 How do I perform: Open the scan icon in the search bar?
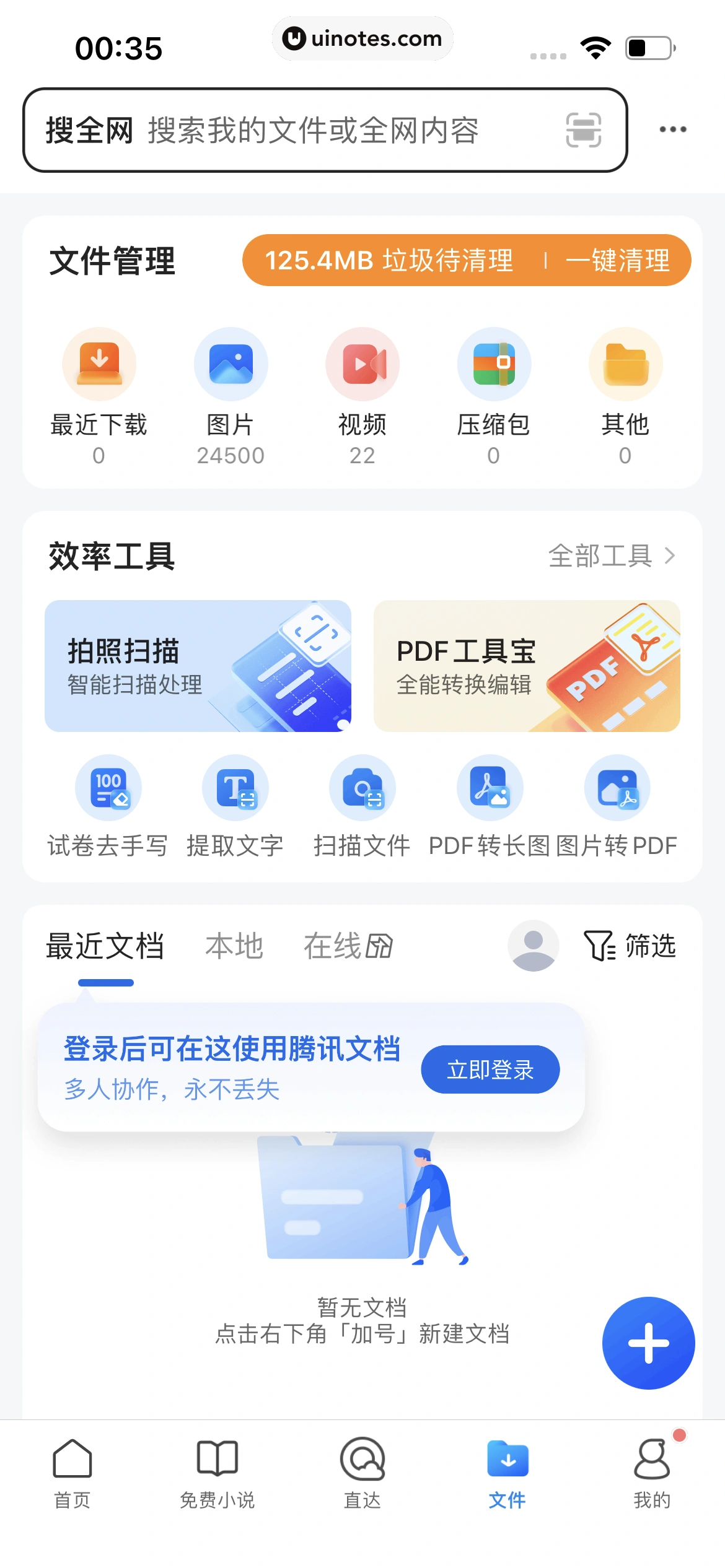583,130
